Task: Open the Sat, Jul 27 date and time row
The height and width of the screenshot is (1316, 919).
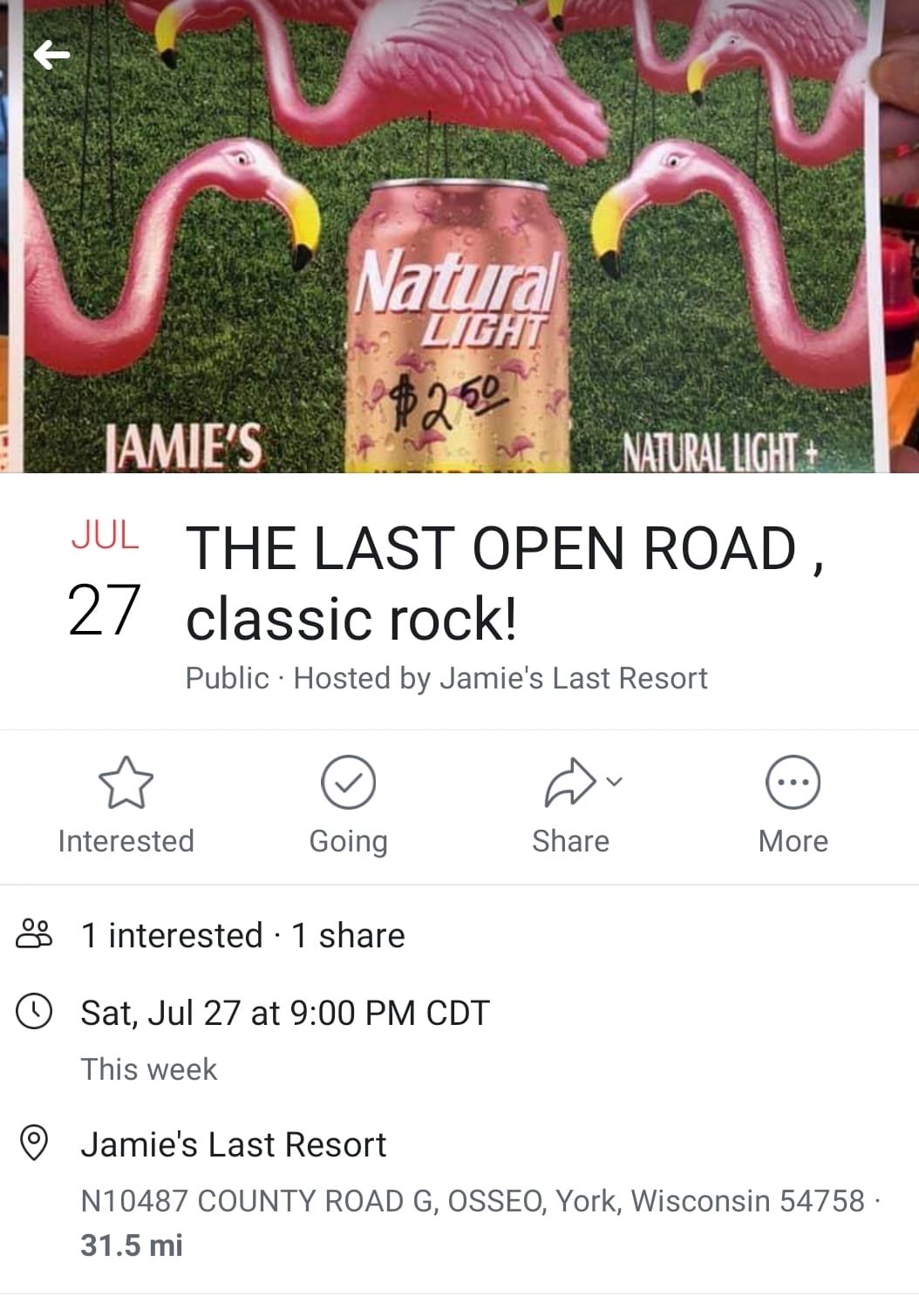Action: pyautogui.click(x=284, y=1013)
